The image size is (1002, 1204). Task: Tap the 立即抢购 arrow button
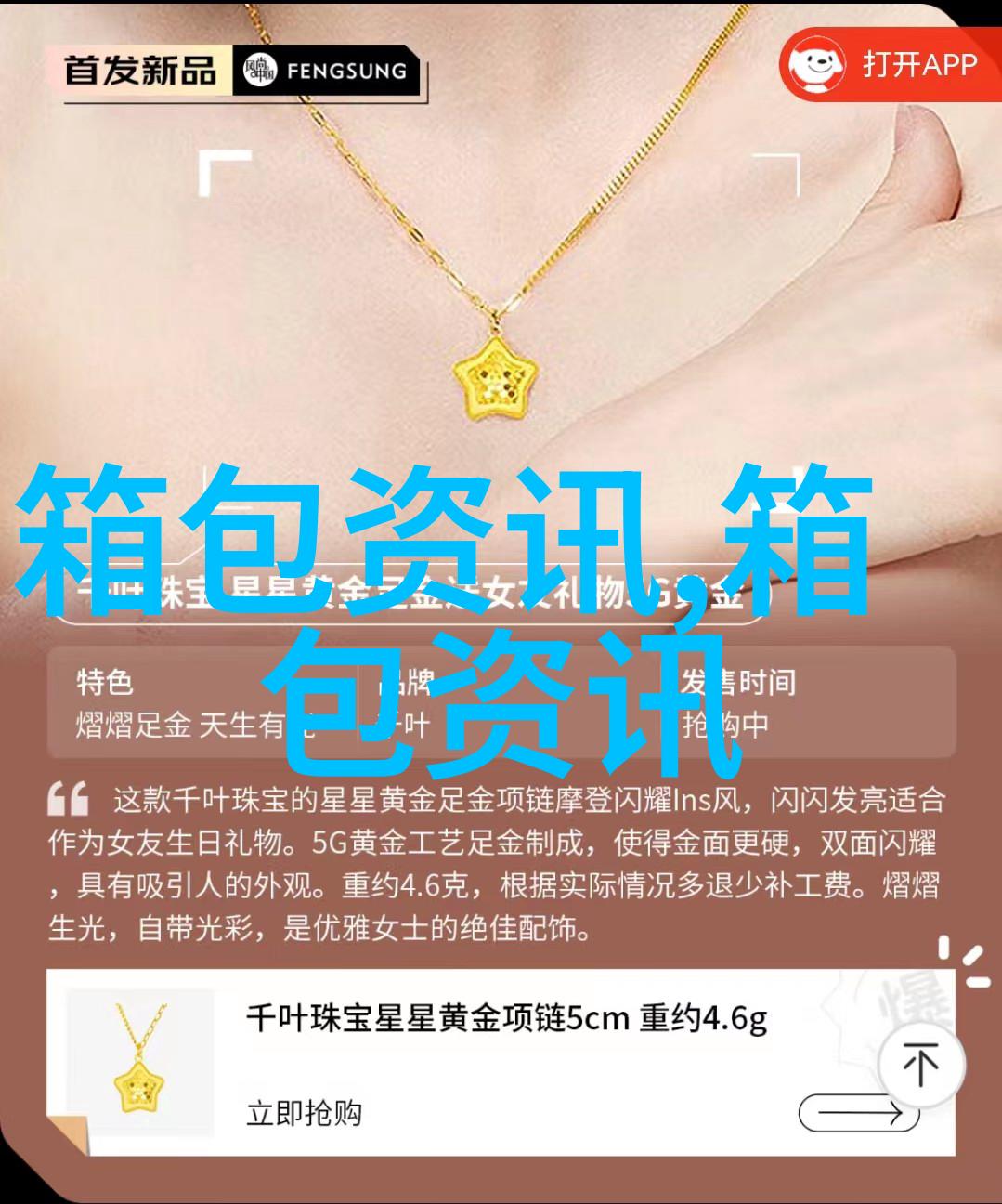point(859,1112)
